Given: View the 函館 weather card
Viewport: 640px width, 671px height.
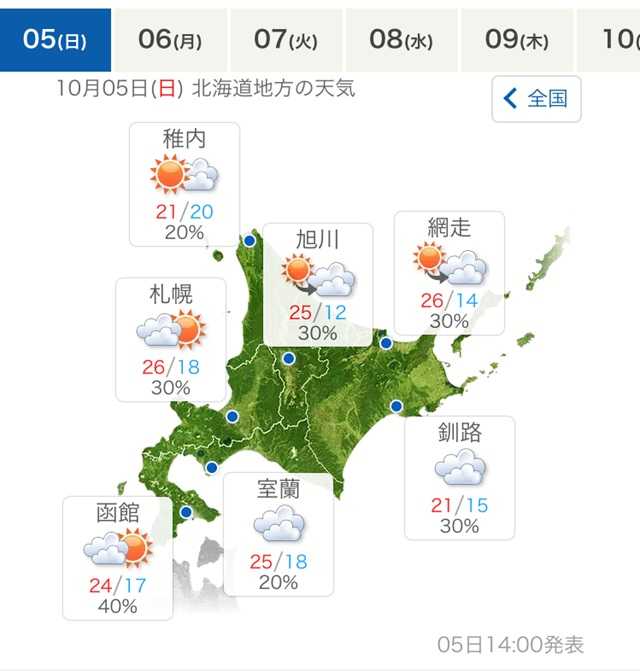Looking at the screenshot, I should (x=117, y=558).
